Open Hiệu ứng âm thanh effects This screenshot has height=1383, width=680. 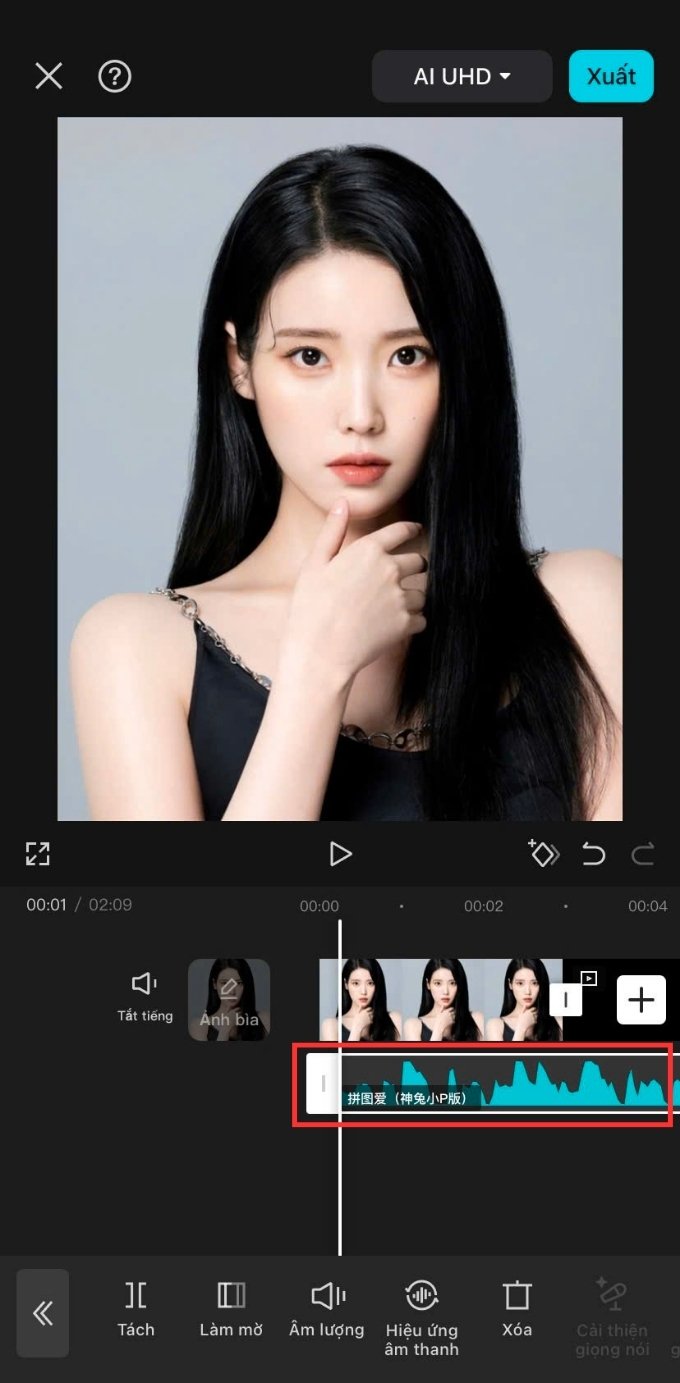coord(422,1316)
